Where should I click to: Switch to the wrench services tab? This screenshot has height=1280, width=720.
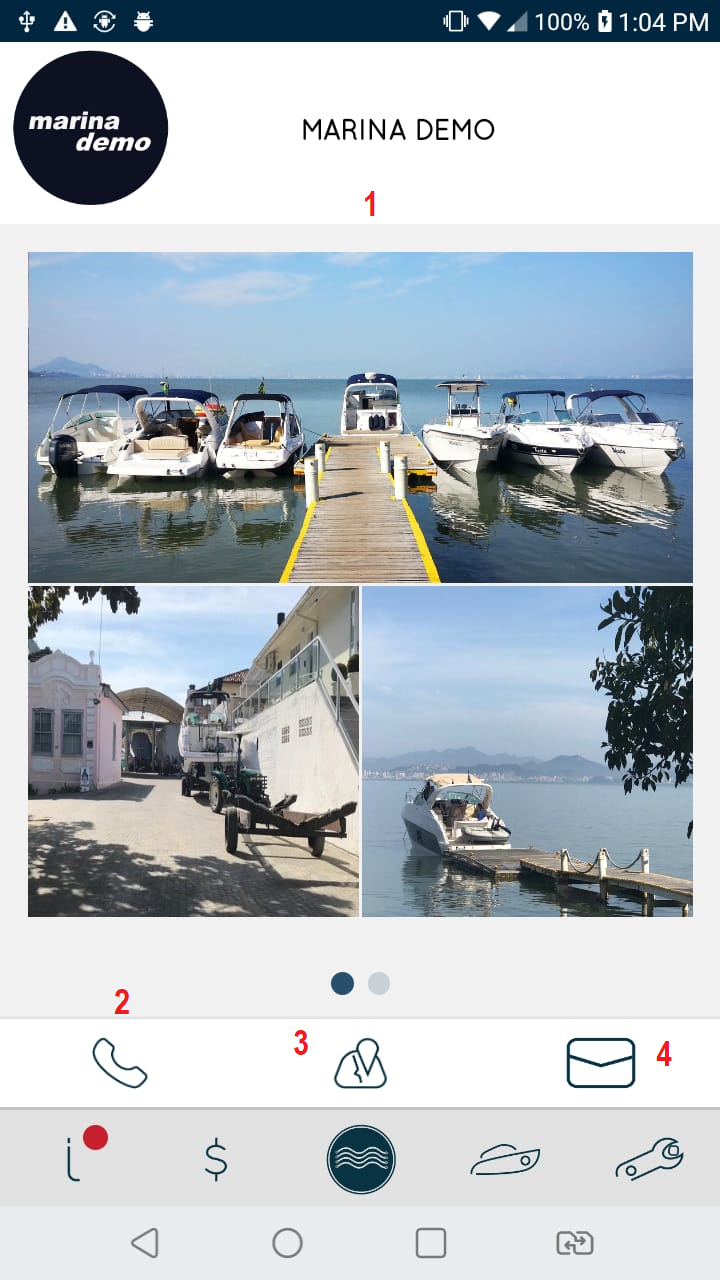pyautogui.click(x=650, y=1158)
